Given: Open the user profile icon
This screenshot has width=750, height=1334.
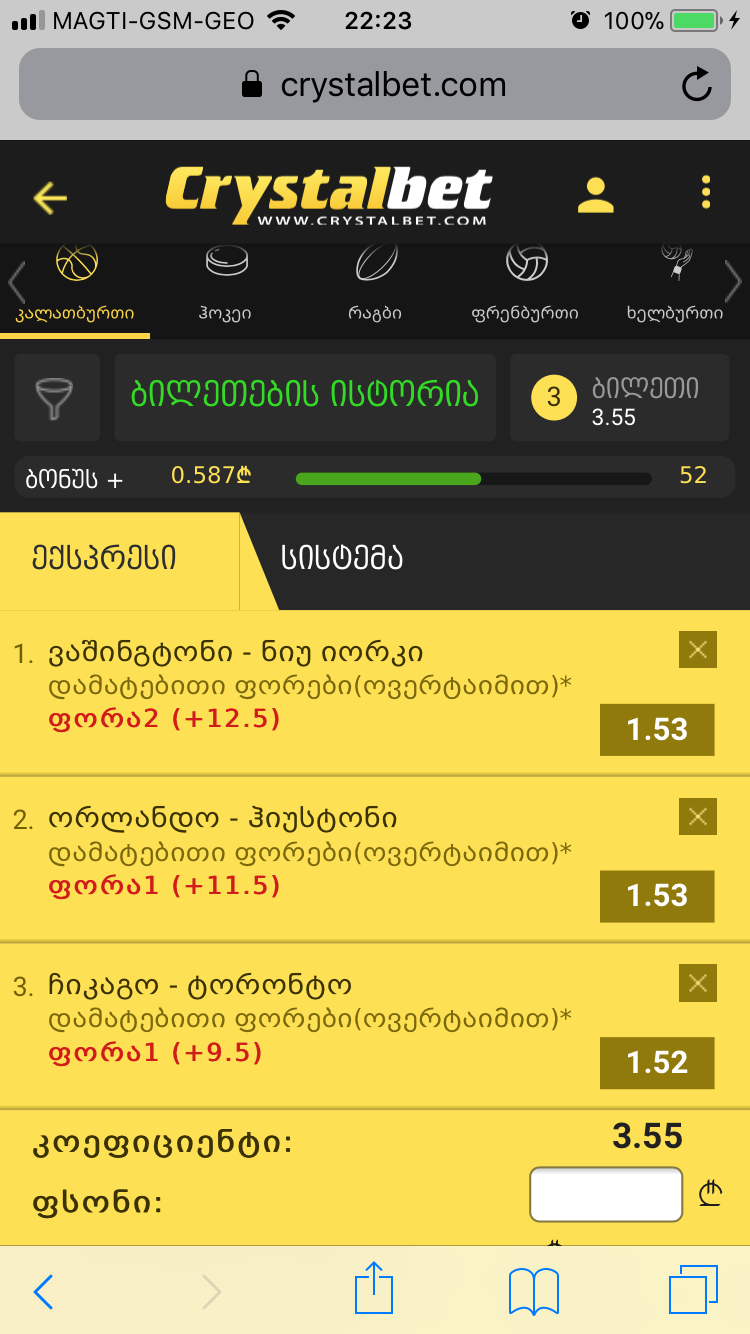Looking at the screenshot, I should (x=595, y=194).
